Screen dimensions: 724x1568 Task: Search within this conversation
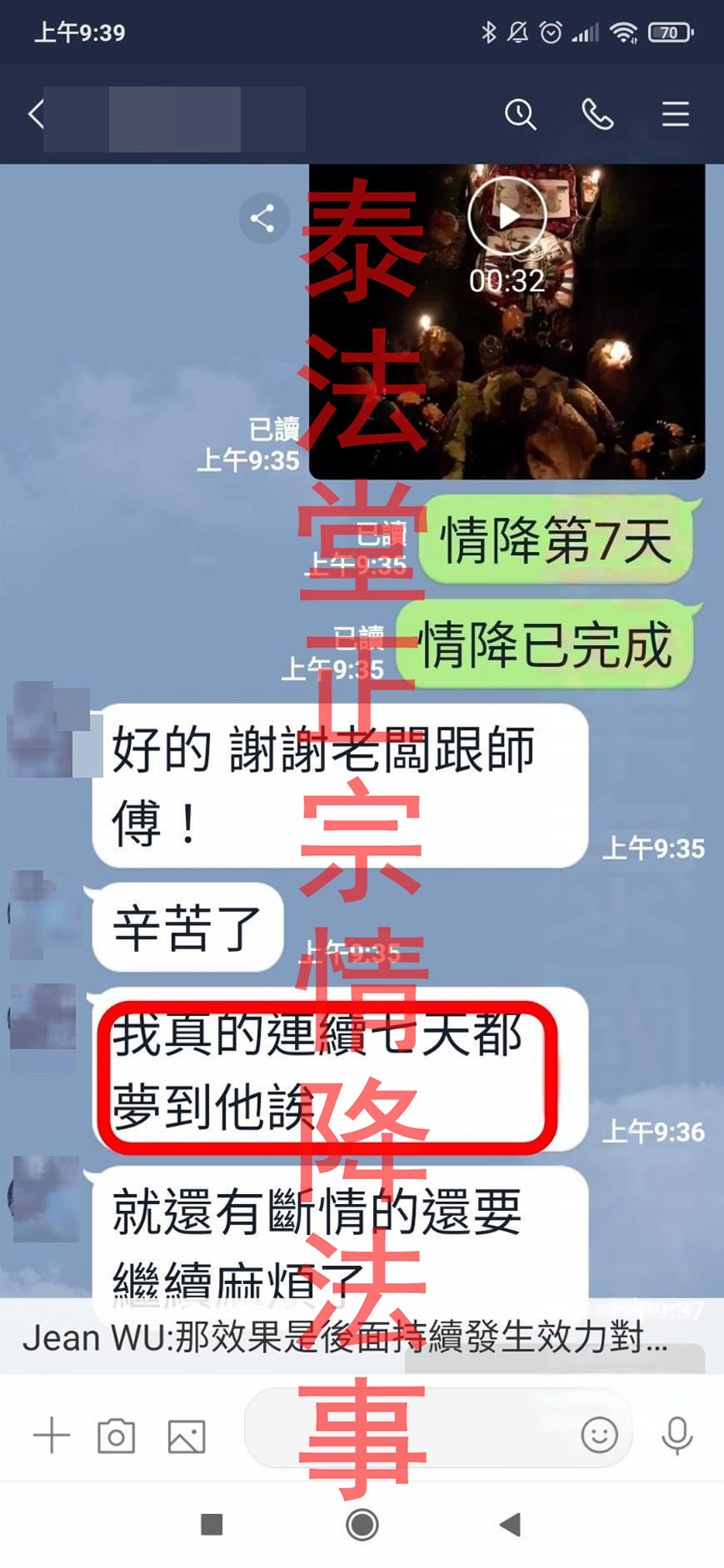pos(521,114)
